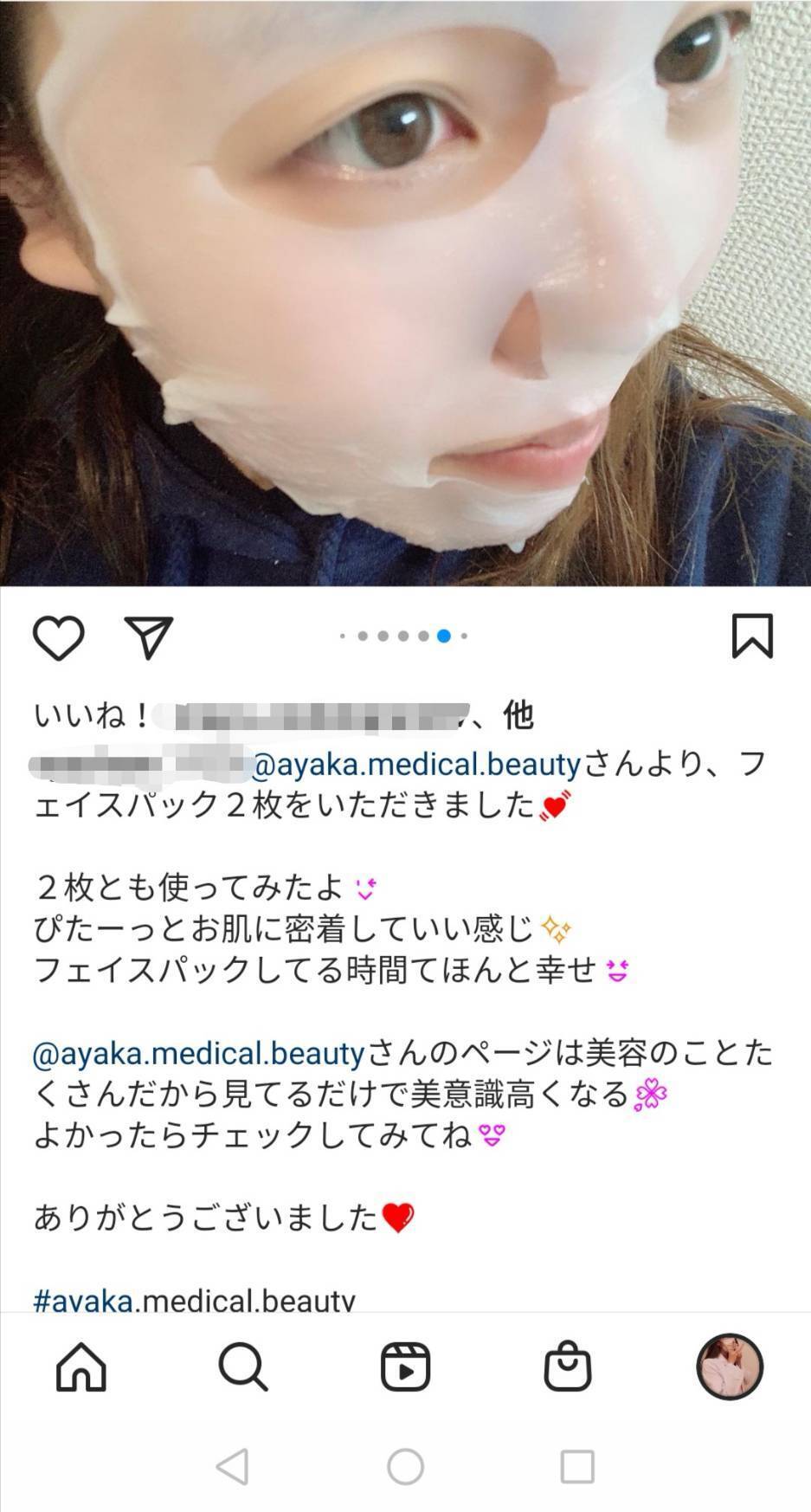This screenshot has width=811, height=1512.
Task: Share the post via paper plane icon
Action: coord(149,638)
